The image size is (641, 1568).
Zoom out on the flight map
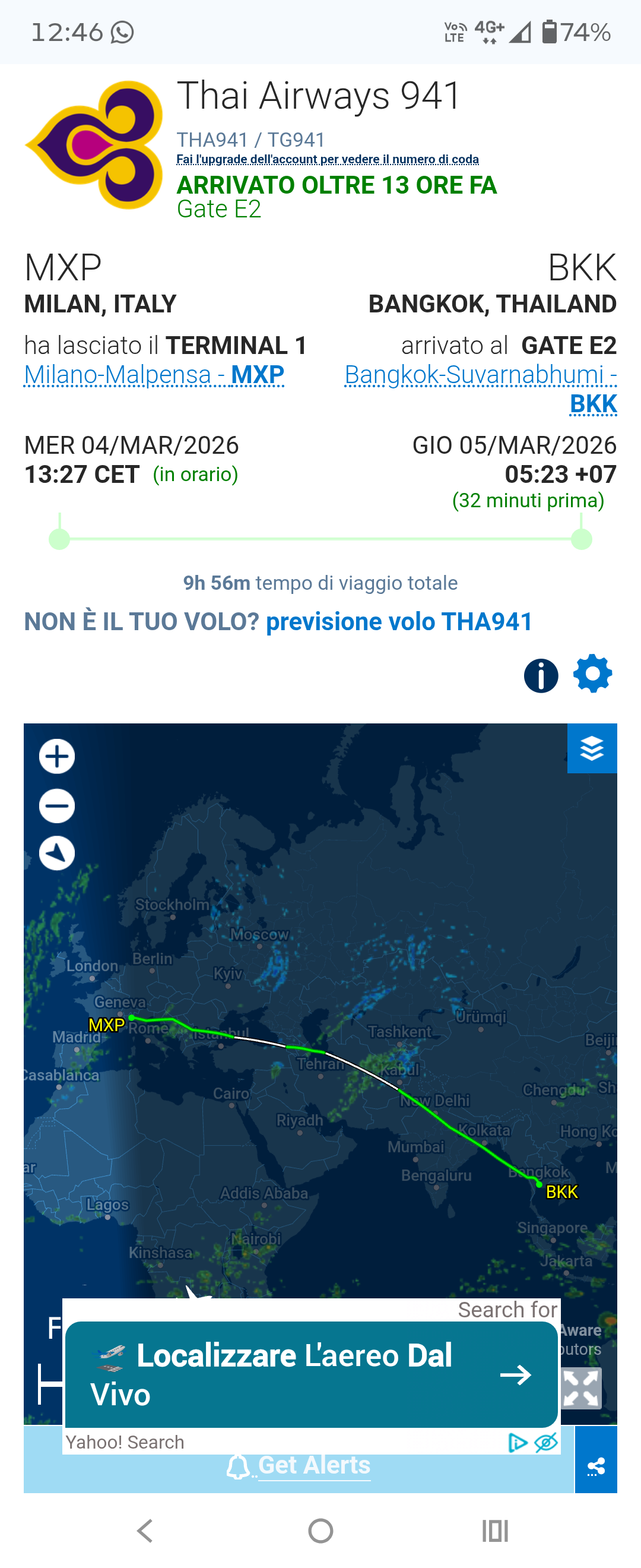pyautogui.click(x=56, y=805)
